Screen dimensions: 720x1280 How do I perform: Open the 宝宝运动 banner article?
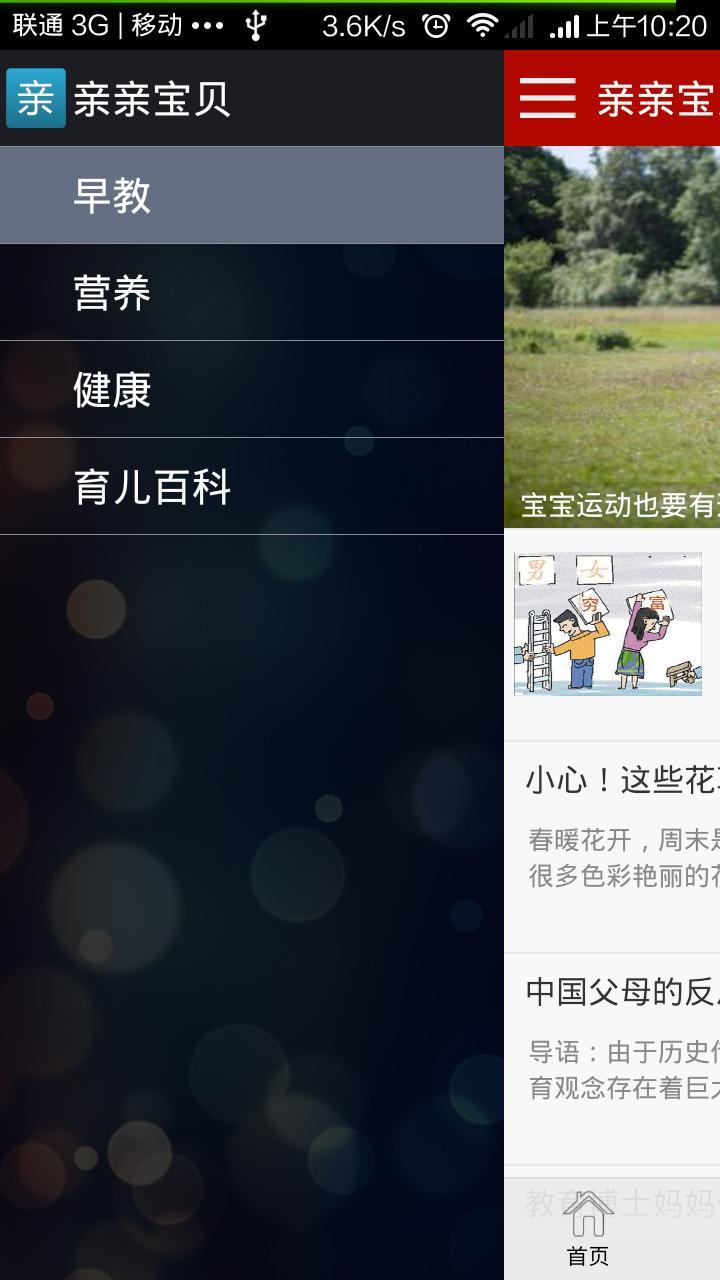tap(612, 336)
